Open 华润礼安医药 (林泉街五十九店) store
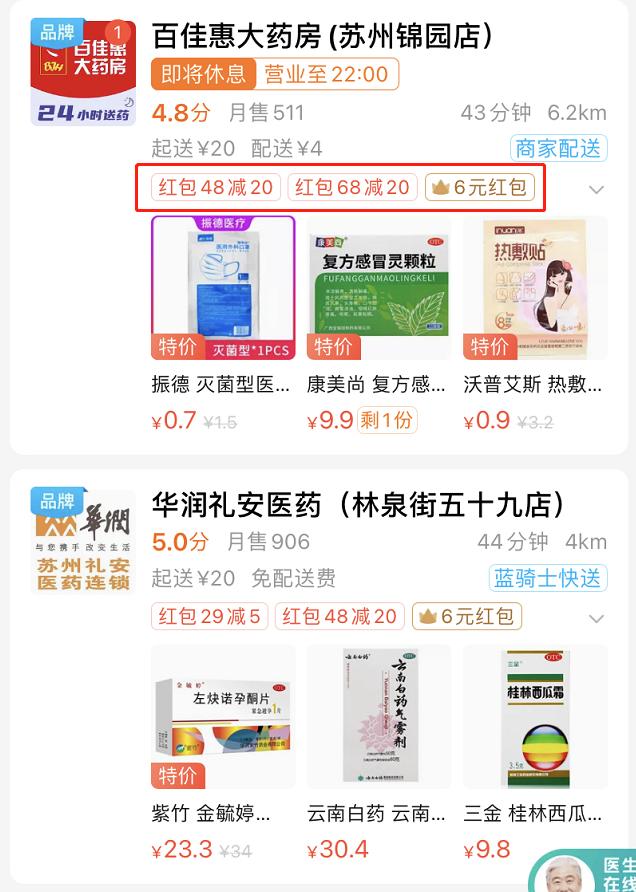The image size is (636, 892). pyautogui.click(x=358, y=505)
